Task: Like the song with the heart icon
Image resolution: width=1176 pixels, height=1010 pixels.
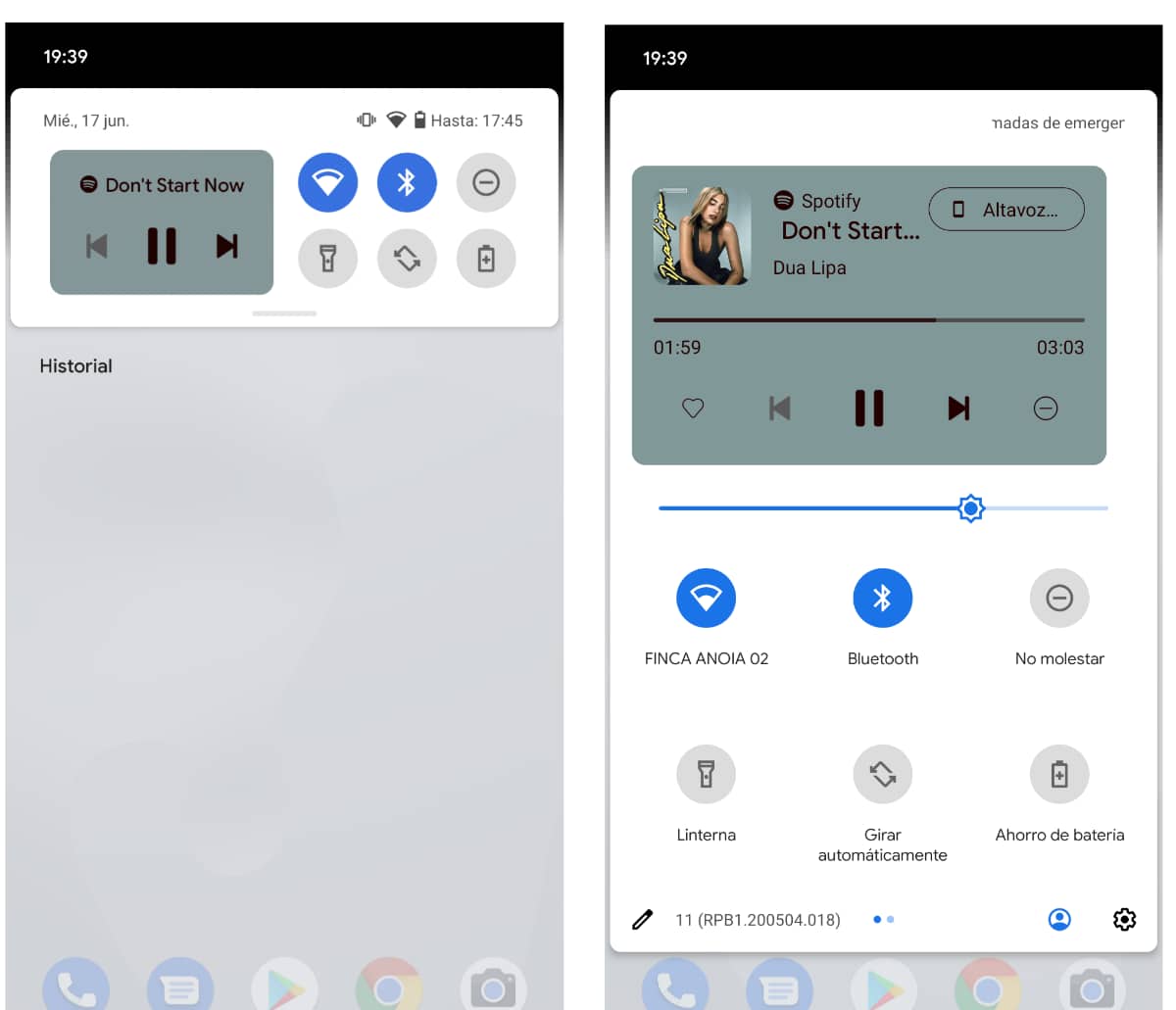Action: click(693, 409)
